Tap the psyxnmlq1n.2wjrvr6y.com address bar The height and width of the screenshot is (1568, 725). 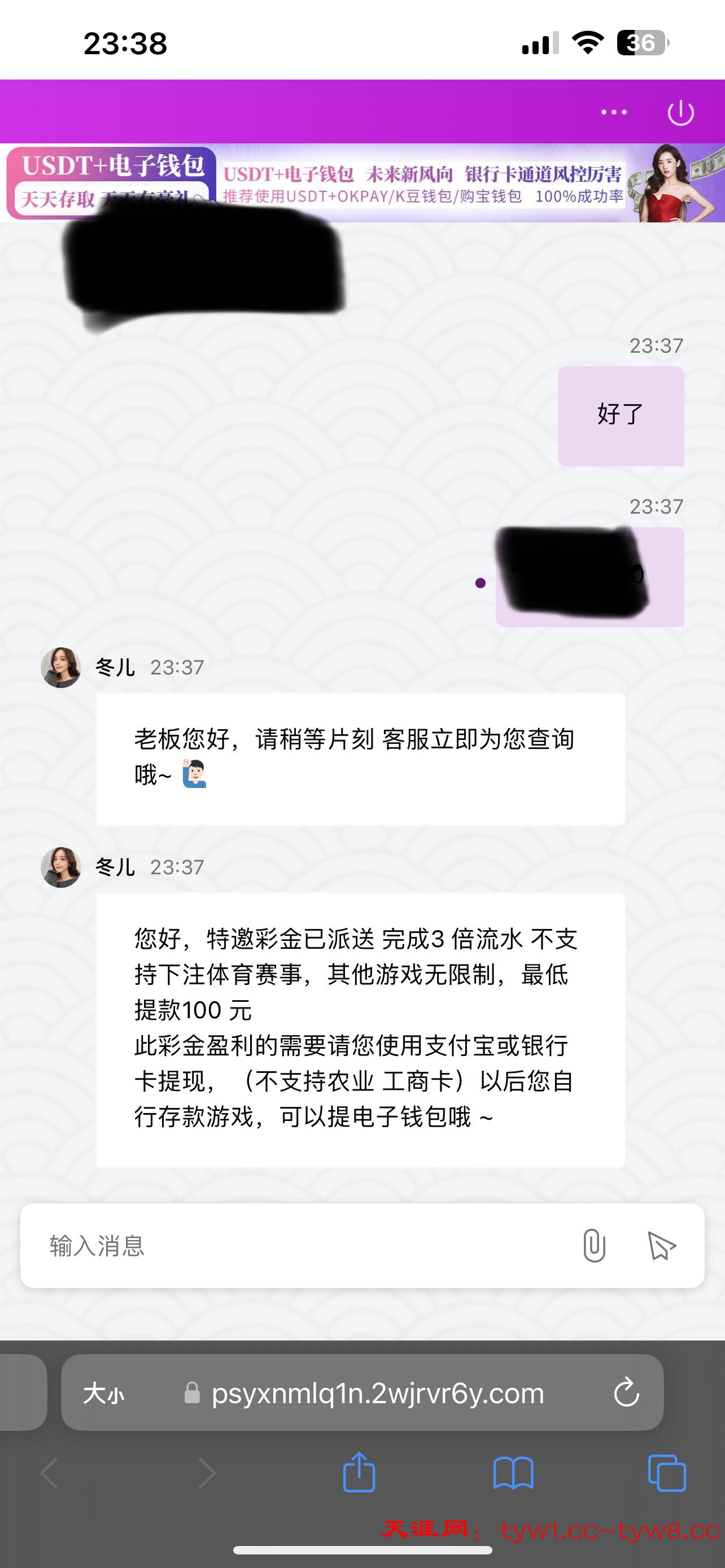[377, 1393]
